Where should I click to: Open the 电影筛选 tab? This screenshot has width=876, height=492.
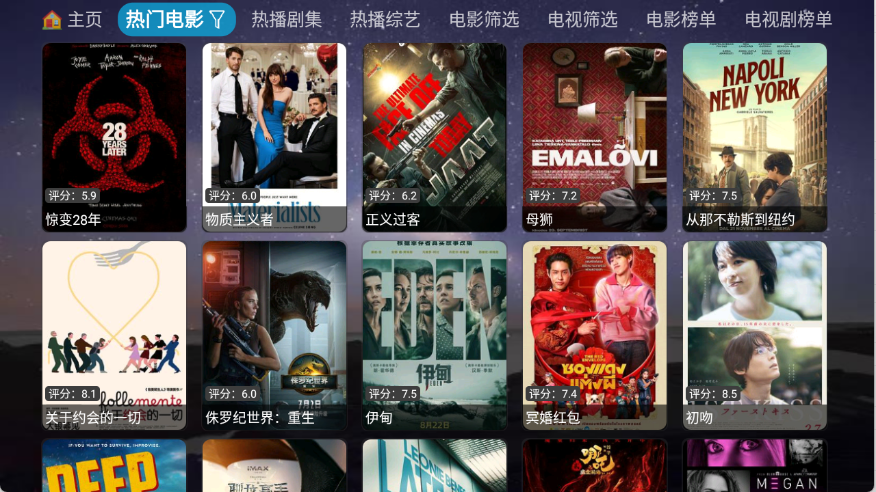484,19
